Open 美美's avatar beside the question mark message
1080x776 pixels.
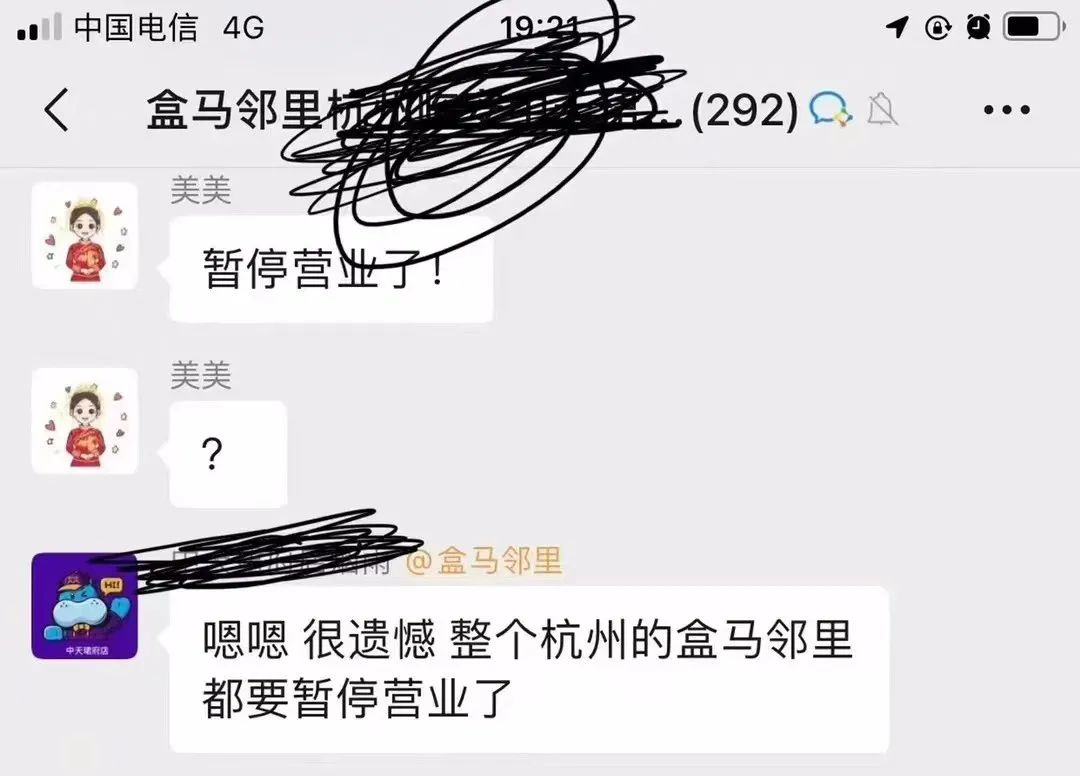(x=84, y=420)
